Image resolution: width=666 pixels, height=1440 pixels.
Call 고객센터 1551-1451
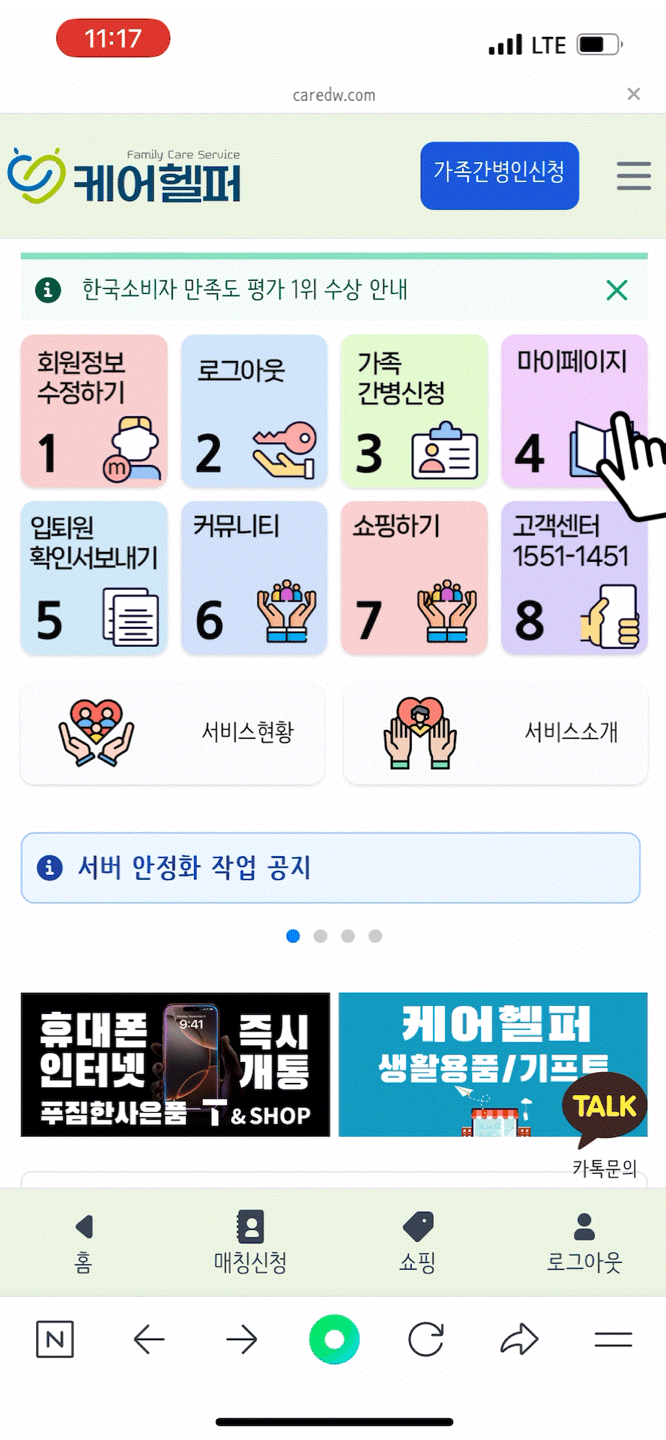[x=574, y=578]
